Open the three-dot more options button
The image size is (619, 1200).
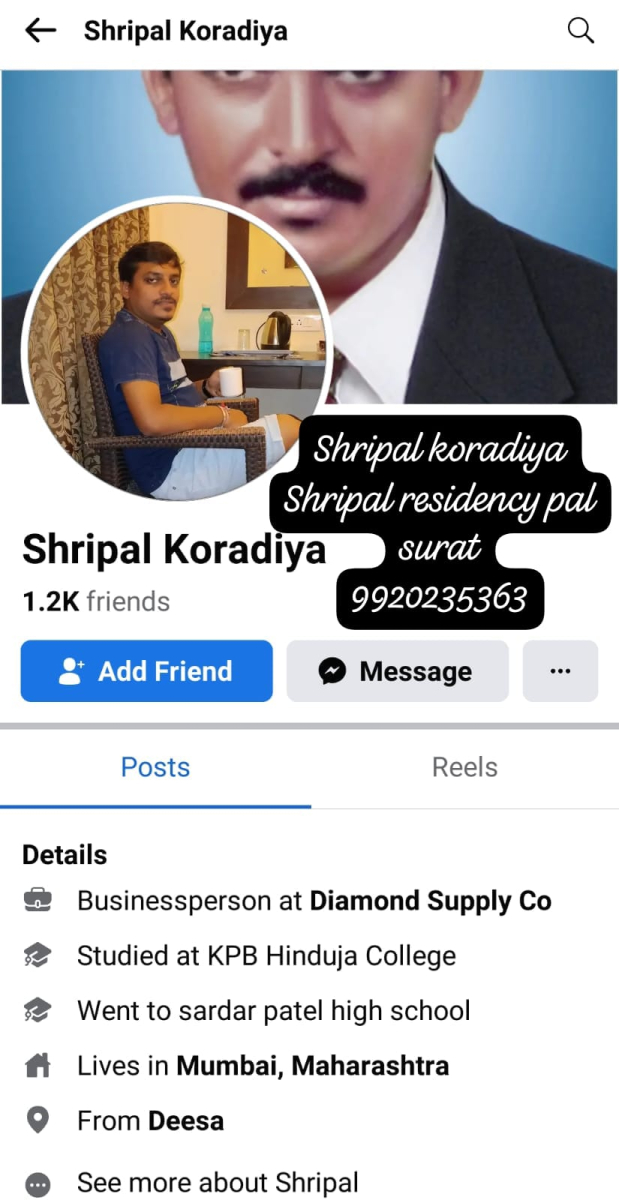pyautogui.click(x=560, y=671)
